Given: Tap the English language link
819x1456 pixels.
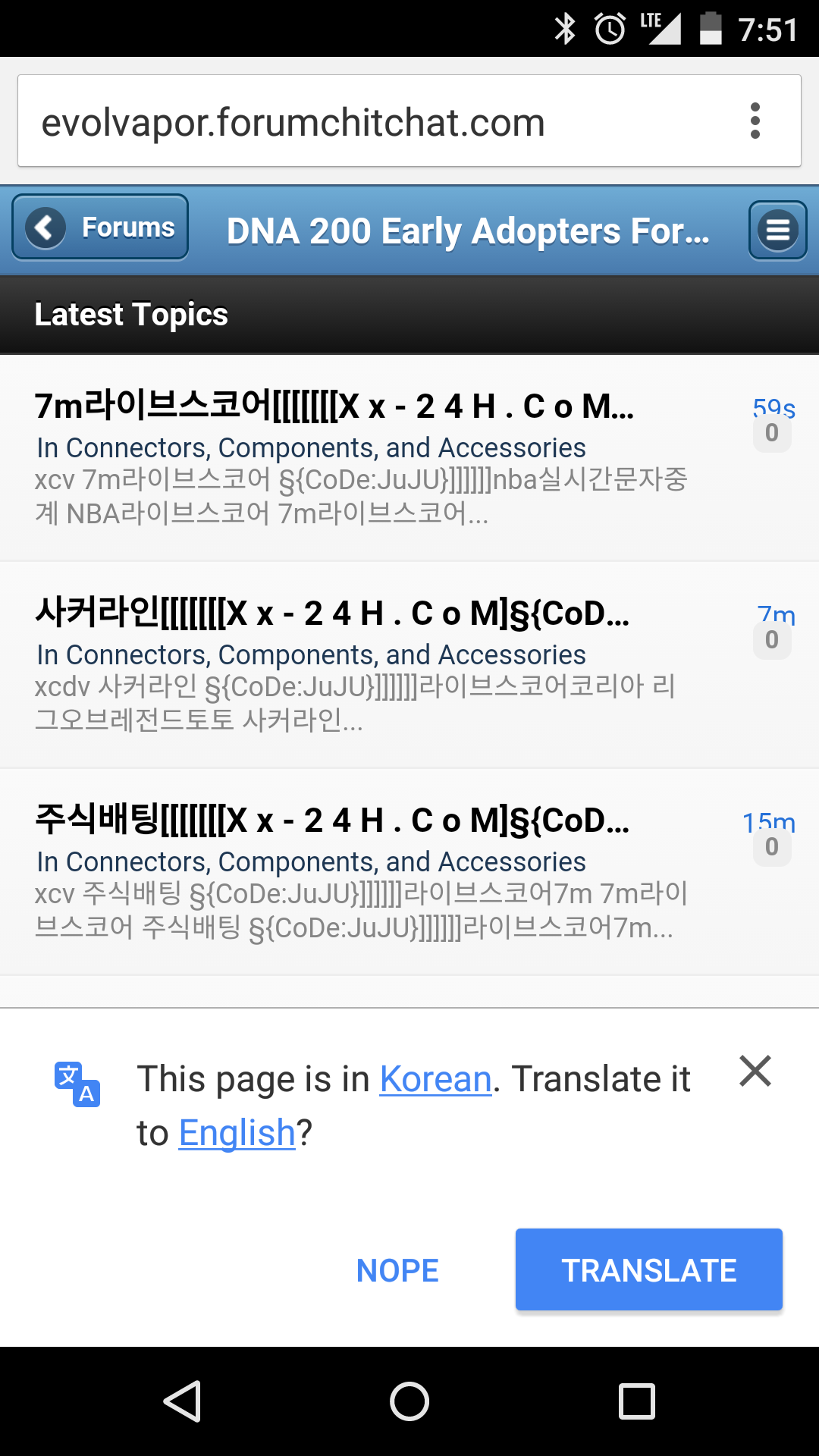Looking at the screenshot, I should [x=237, y=1133].
